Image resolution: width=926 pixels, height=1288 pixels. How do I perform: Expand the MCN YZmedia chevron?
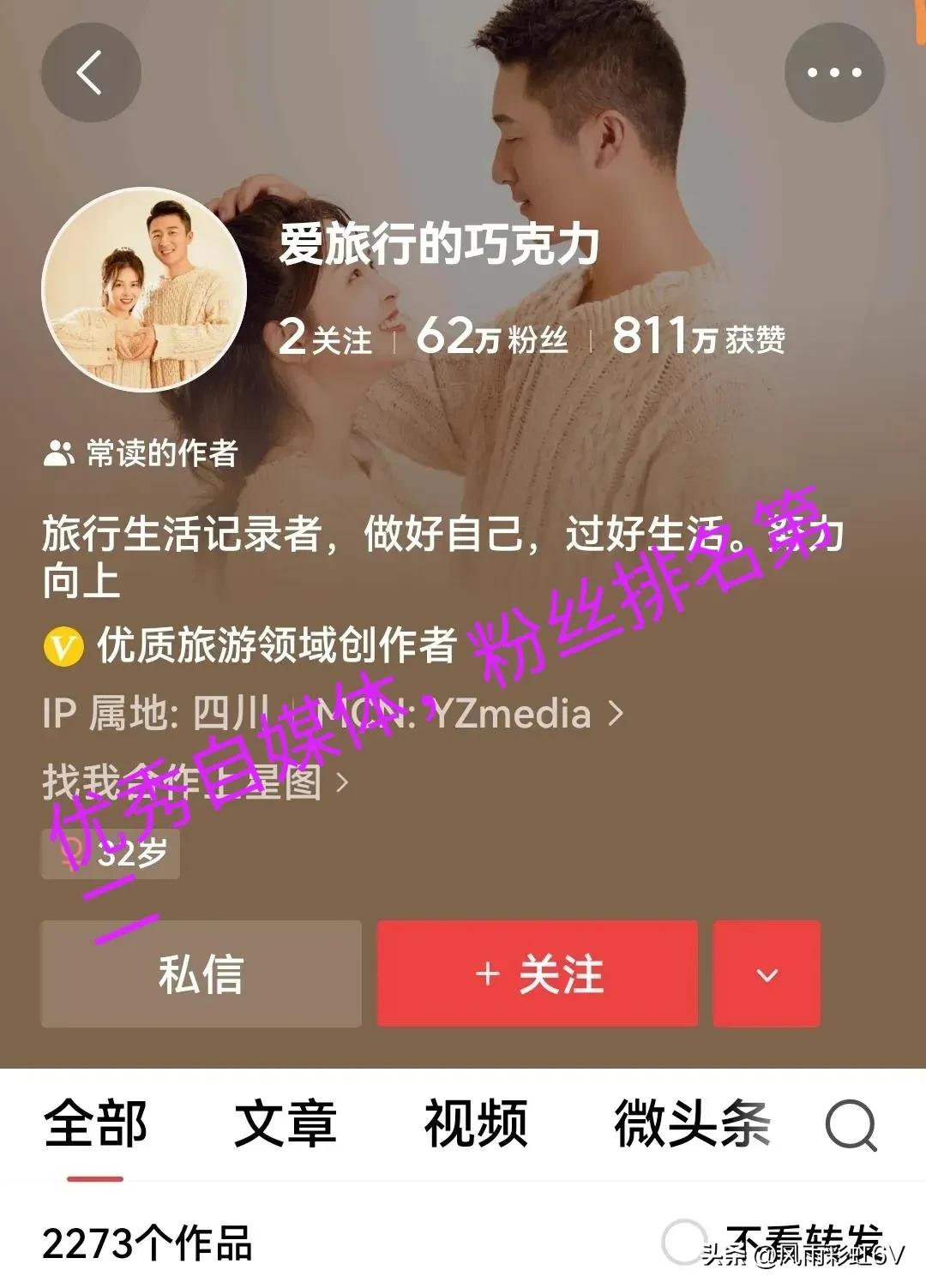pos(614,712)
